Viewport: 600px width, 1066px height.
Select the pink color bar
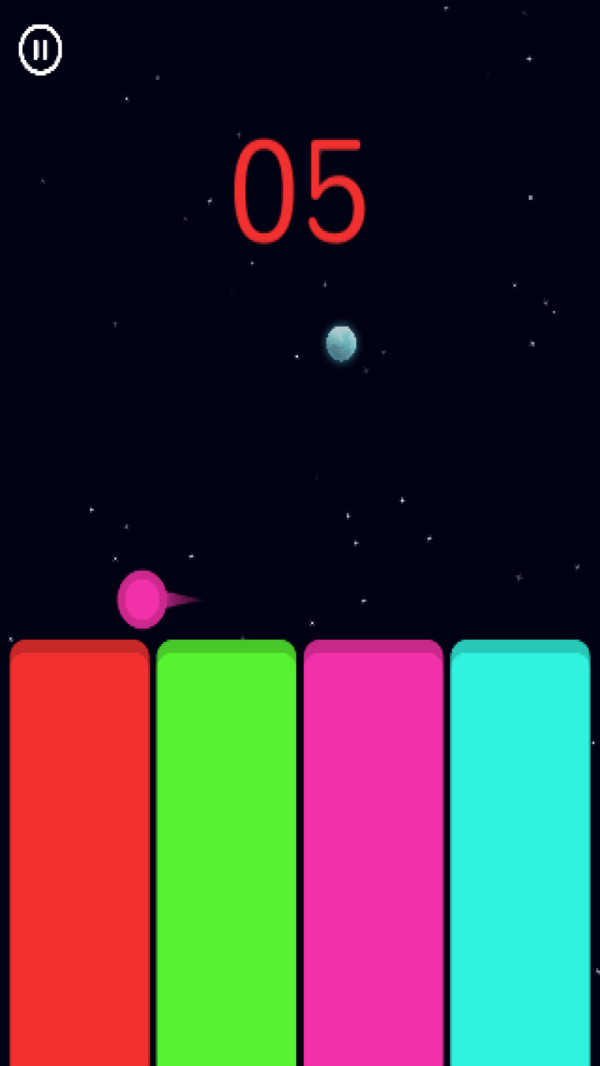[x=373, y=850]
